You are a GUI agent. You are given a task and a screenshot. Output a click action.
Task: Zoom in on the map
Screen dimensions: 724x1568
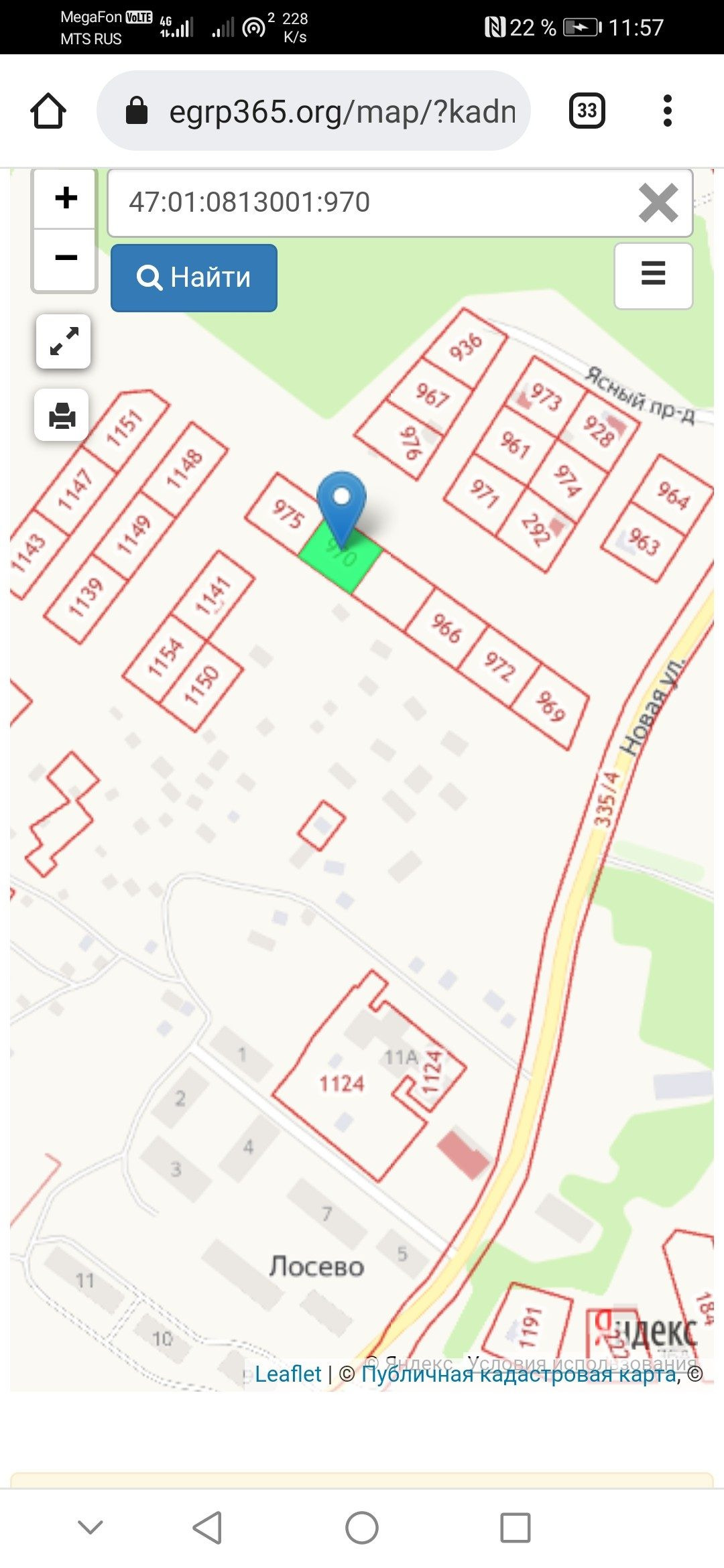65,198
